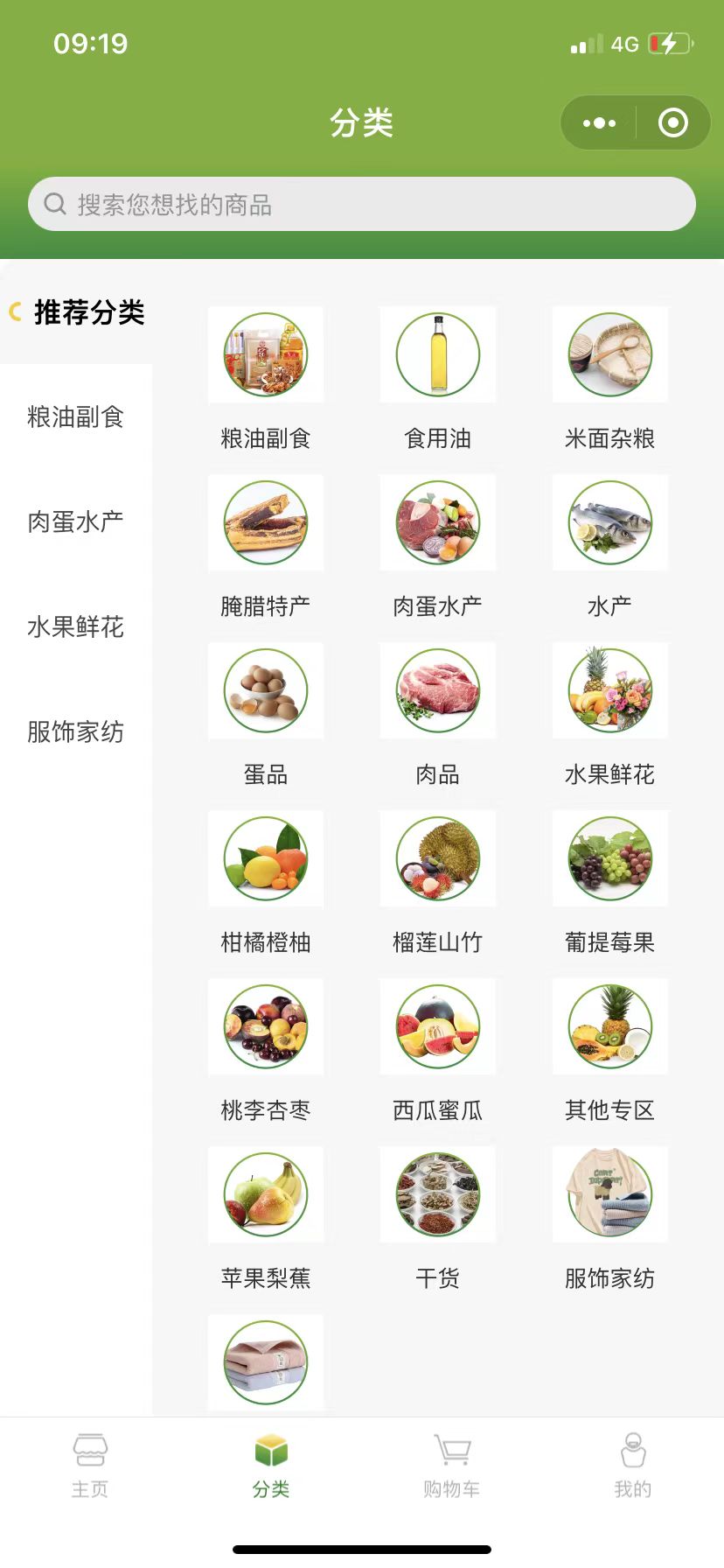Tap the search box for products
Screen dimensions: 724x1568
[361, 205]
